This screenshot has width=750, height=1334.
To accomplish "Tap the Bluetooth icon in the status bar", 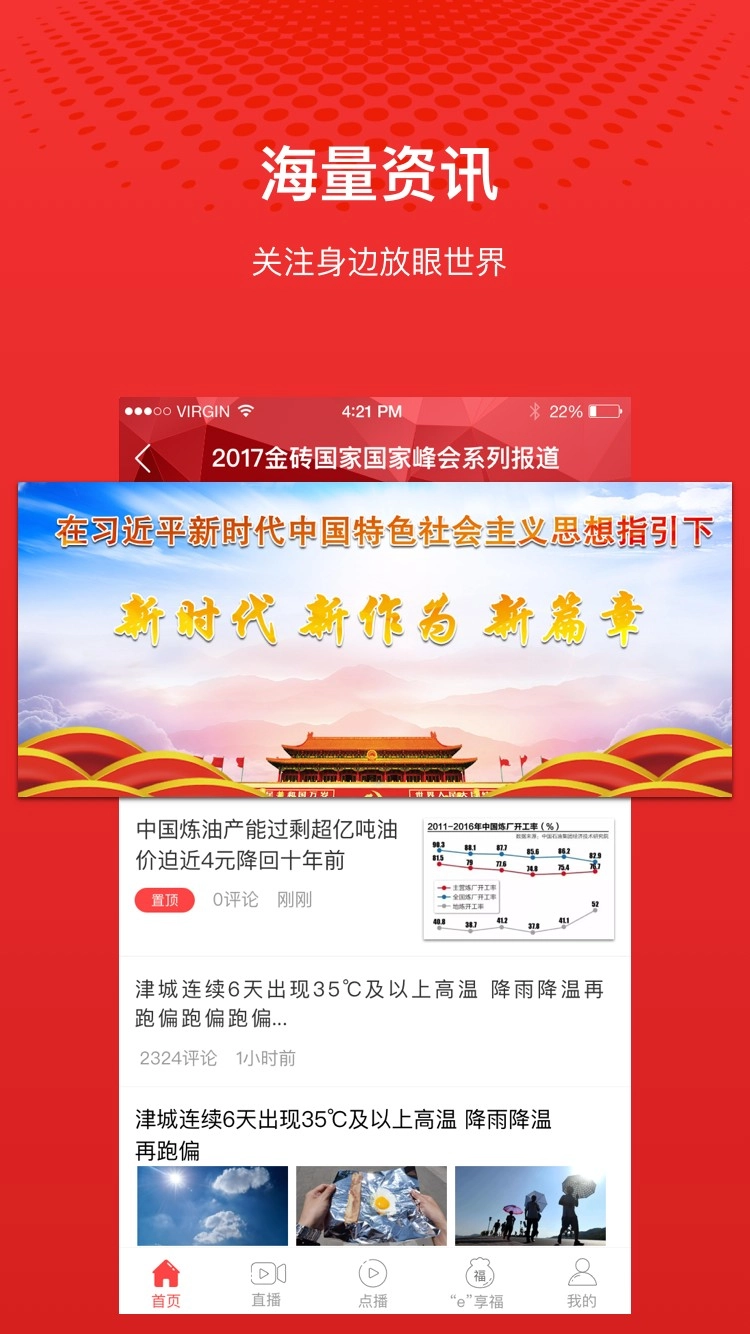I will point(537,410).
